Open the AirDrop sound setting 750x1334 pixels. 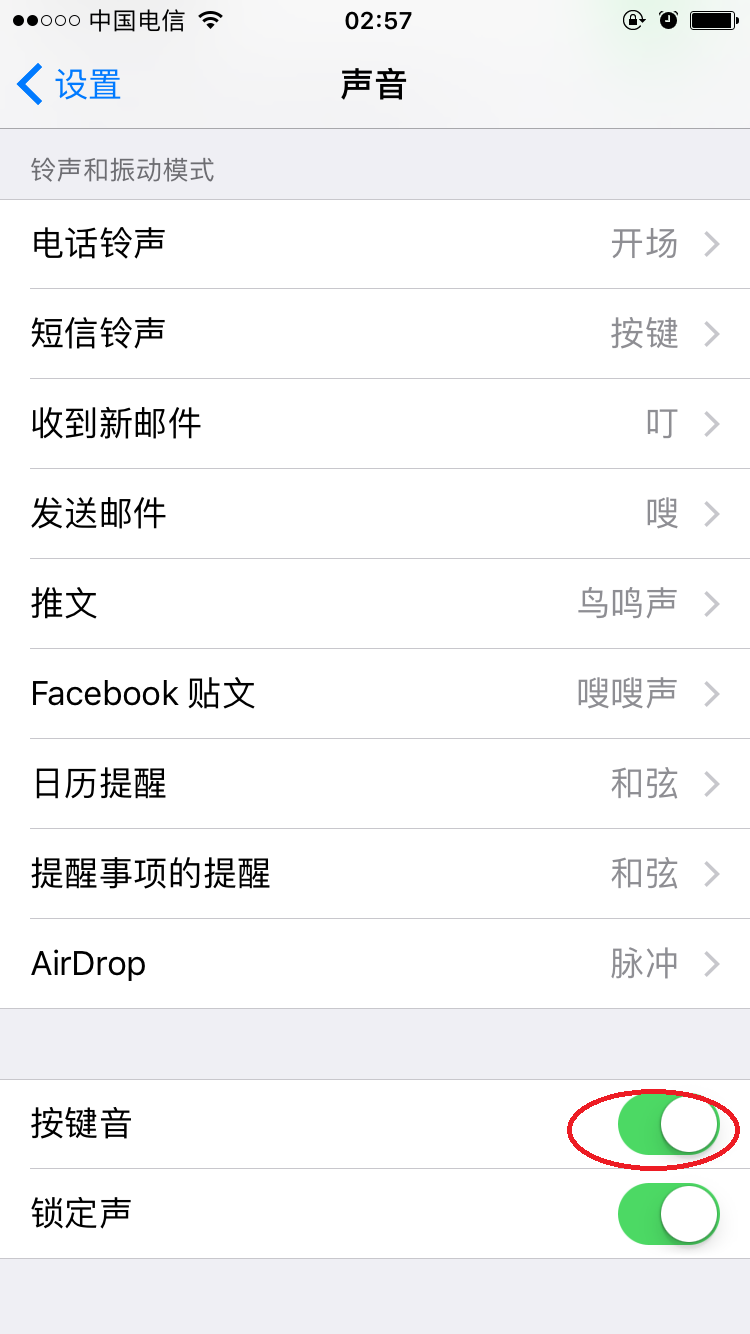(x=375, y=964)
